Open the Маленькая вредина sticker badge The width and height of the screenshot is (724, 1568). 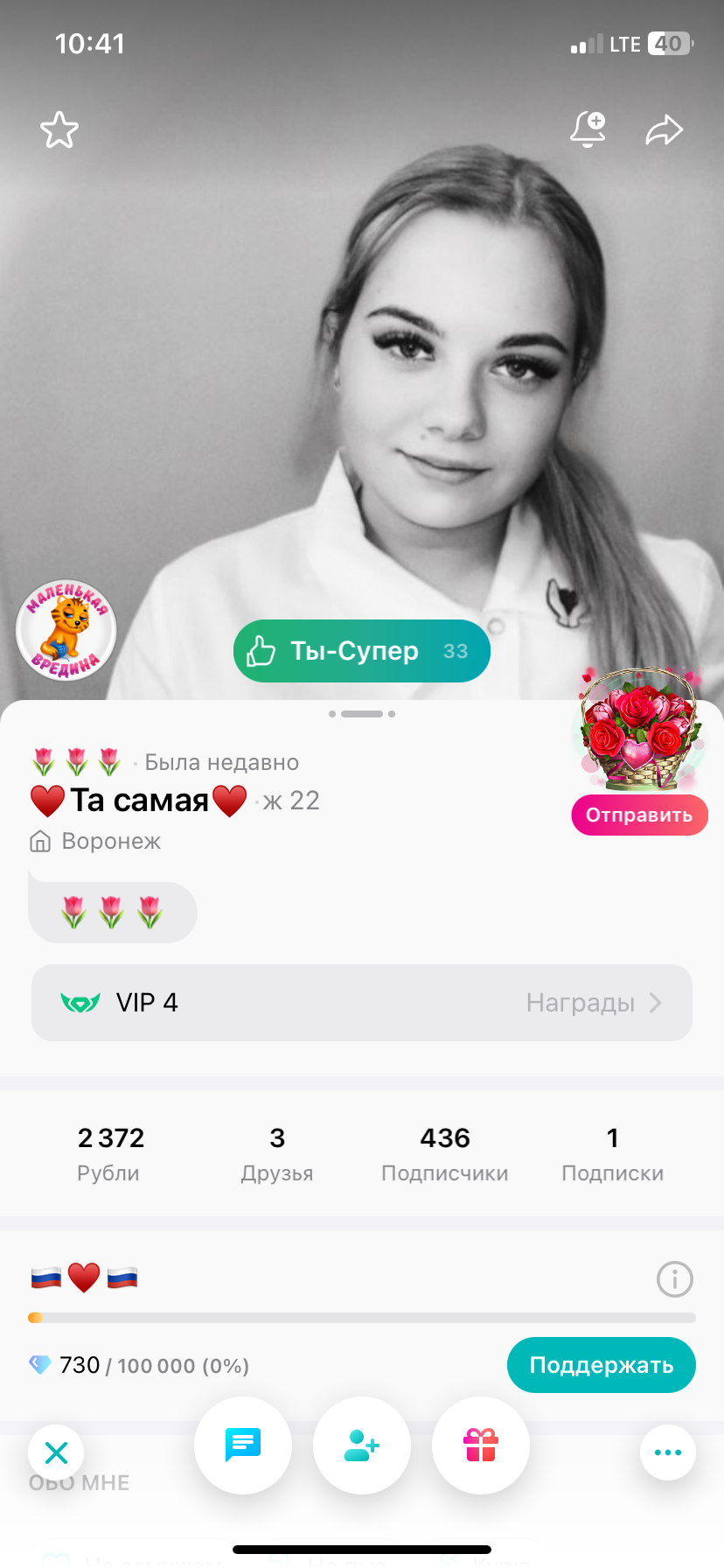(x=66, y=631)
